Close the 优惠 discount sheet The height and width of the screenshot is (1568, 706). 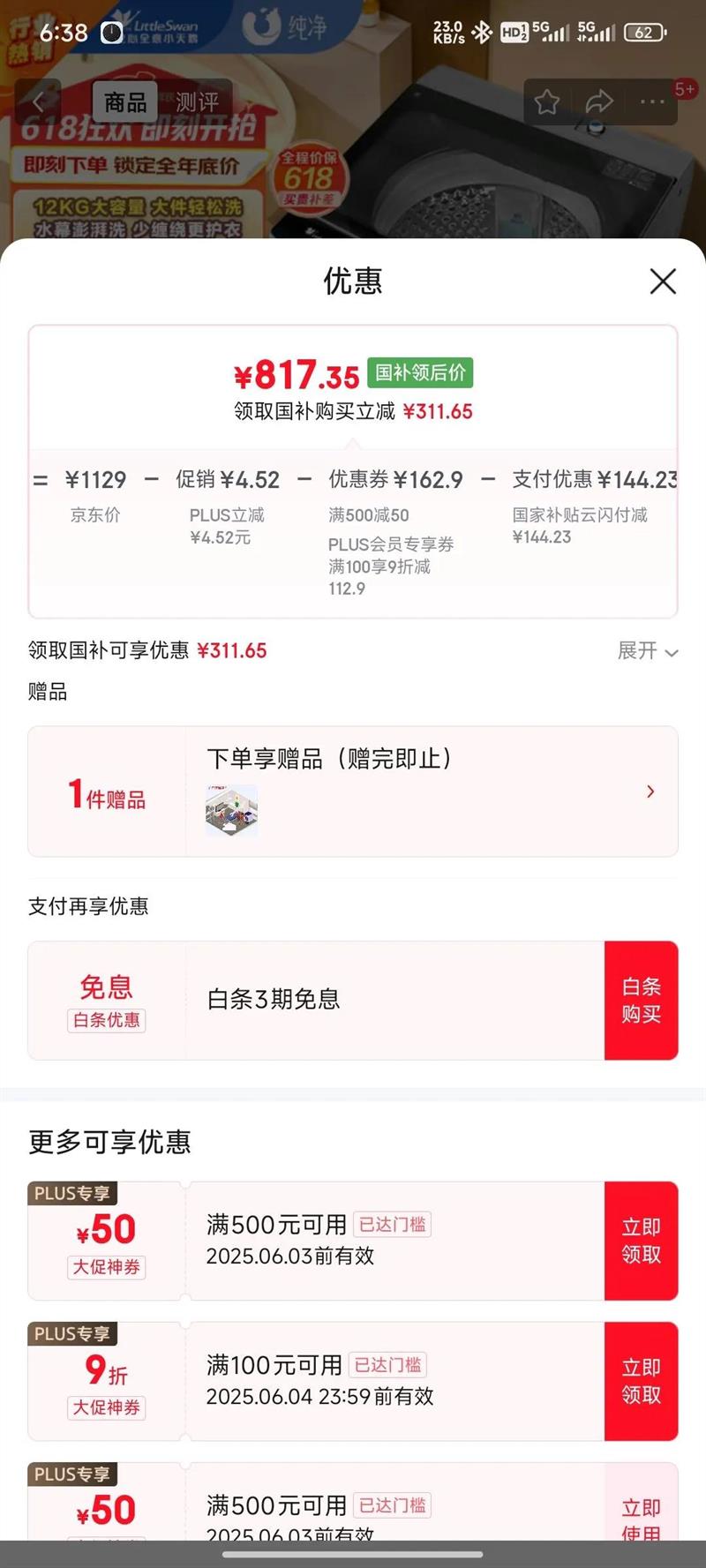663,281
